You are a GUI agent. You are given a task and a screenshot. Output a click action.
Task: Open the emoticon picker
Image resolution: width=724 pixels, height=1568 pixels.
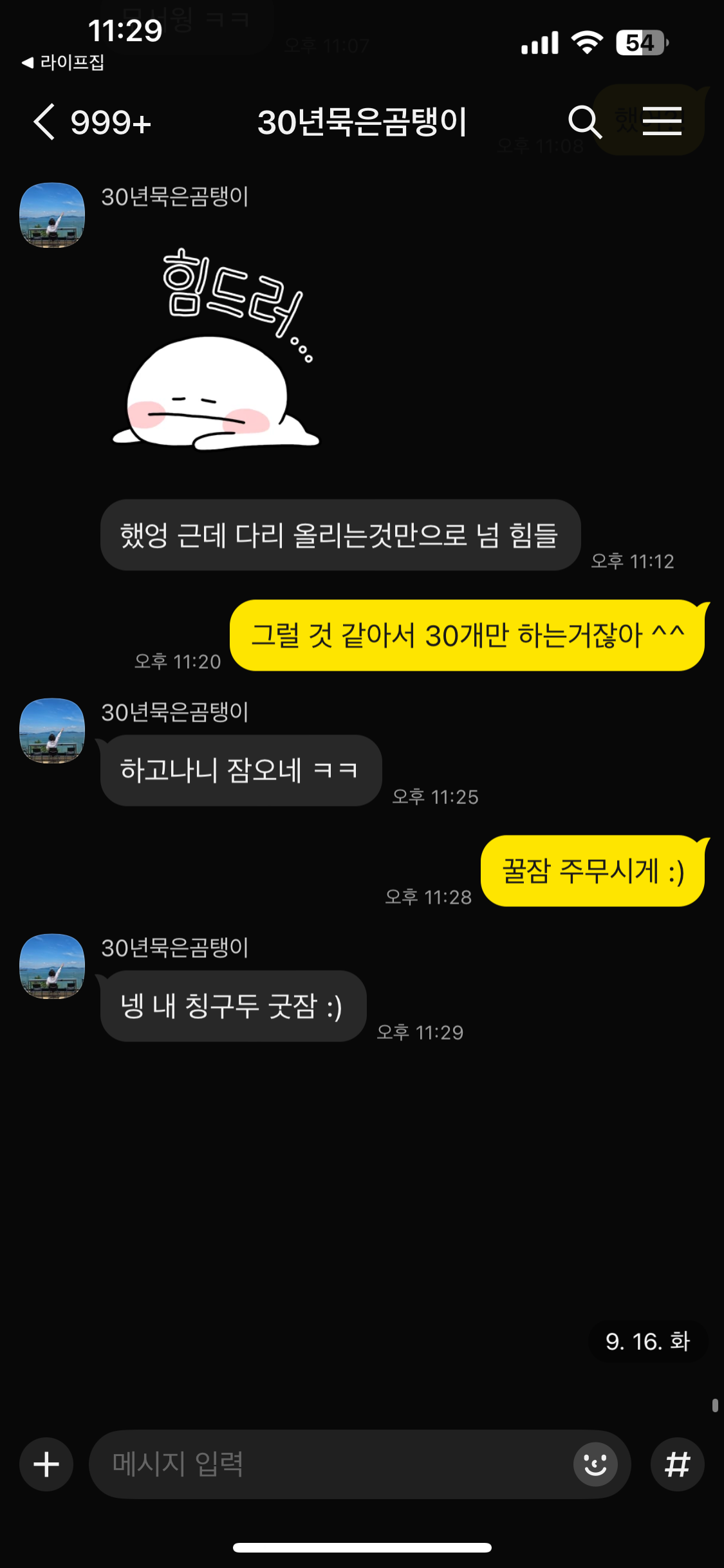595,1464
